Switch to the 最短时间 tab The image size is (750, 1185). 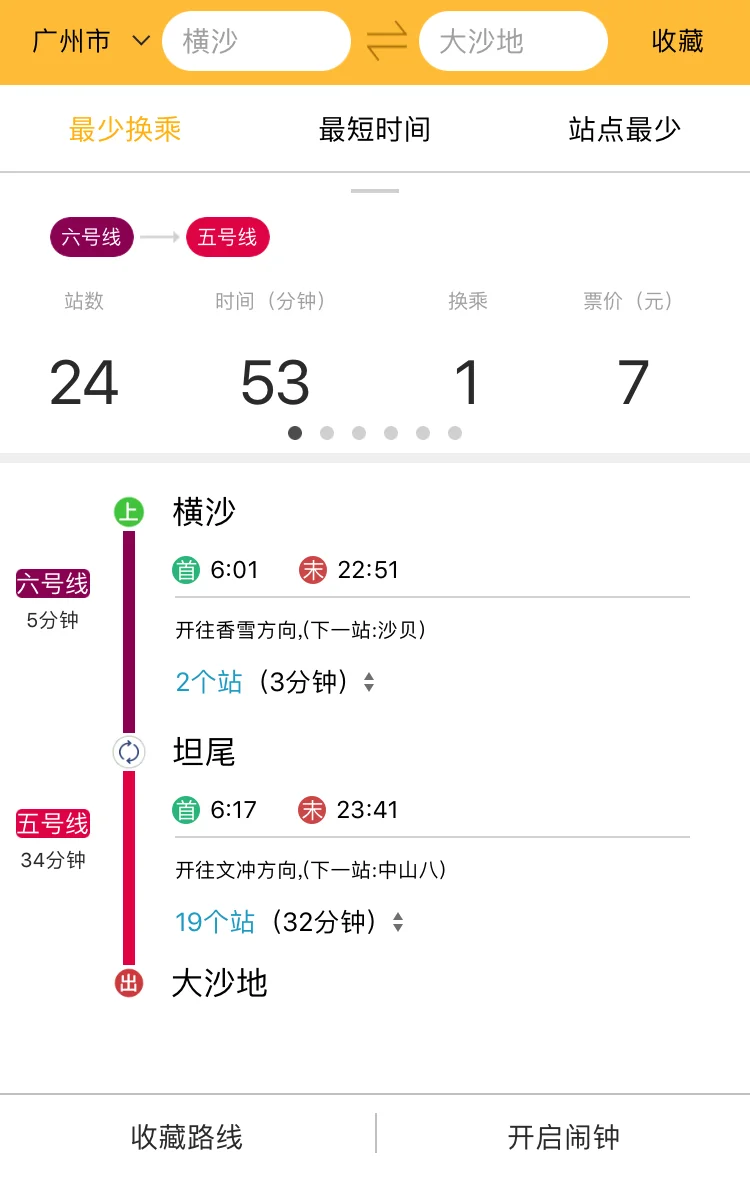pyautogui.click(x=374, y=129)
